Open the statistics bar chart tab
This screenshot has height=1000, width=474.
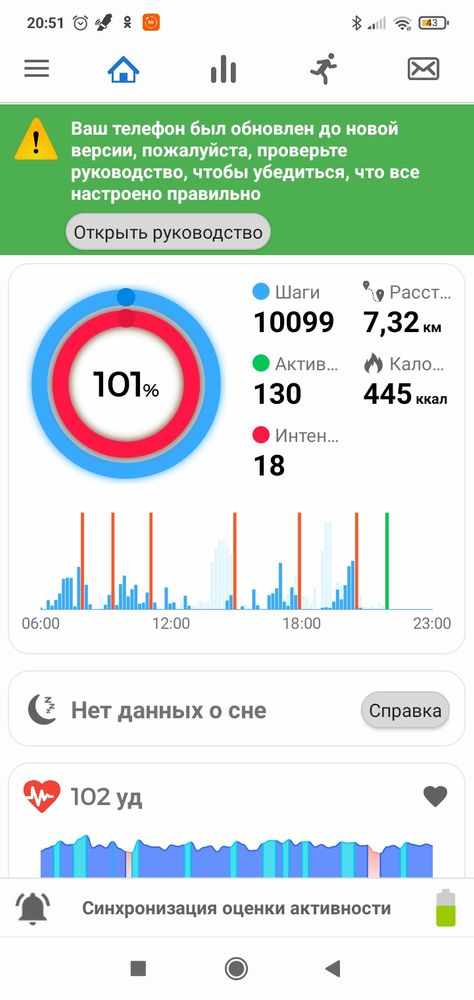click(223, 69)
